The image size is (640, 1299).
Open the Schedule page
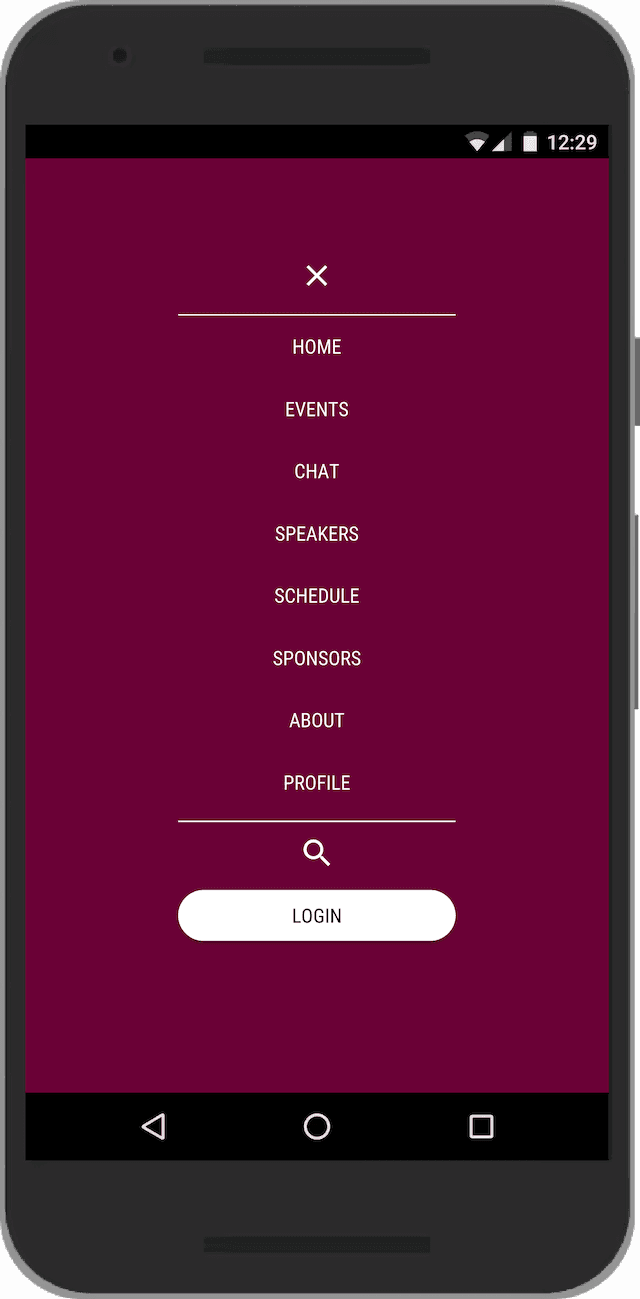coord(317,596)
